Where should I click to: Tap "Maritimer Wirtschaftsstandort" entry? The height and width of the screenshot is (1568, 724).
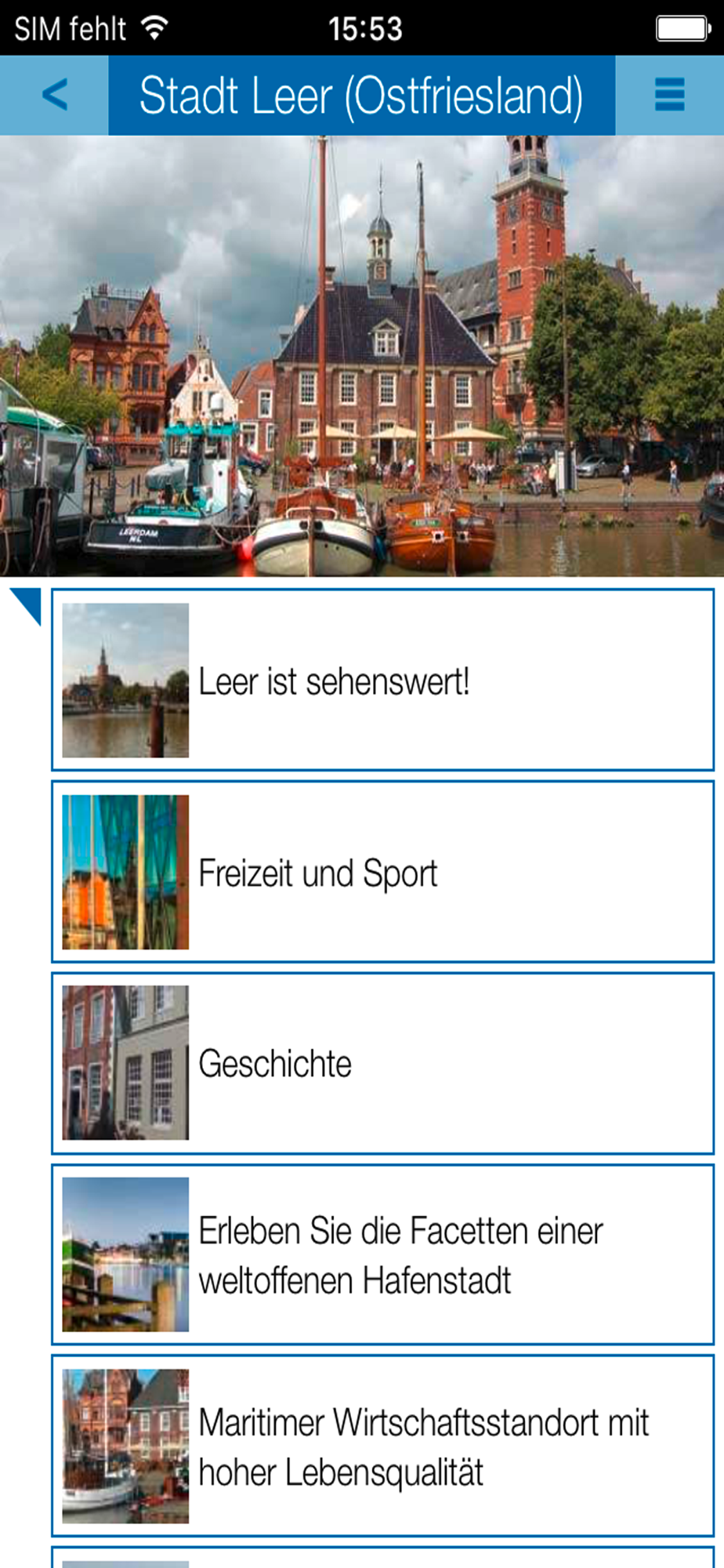point(382,1446)
